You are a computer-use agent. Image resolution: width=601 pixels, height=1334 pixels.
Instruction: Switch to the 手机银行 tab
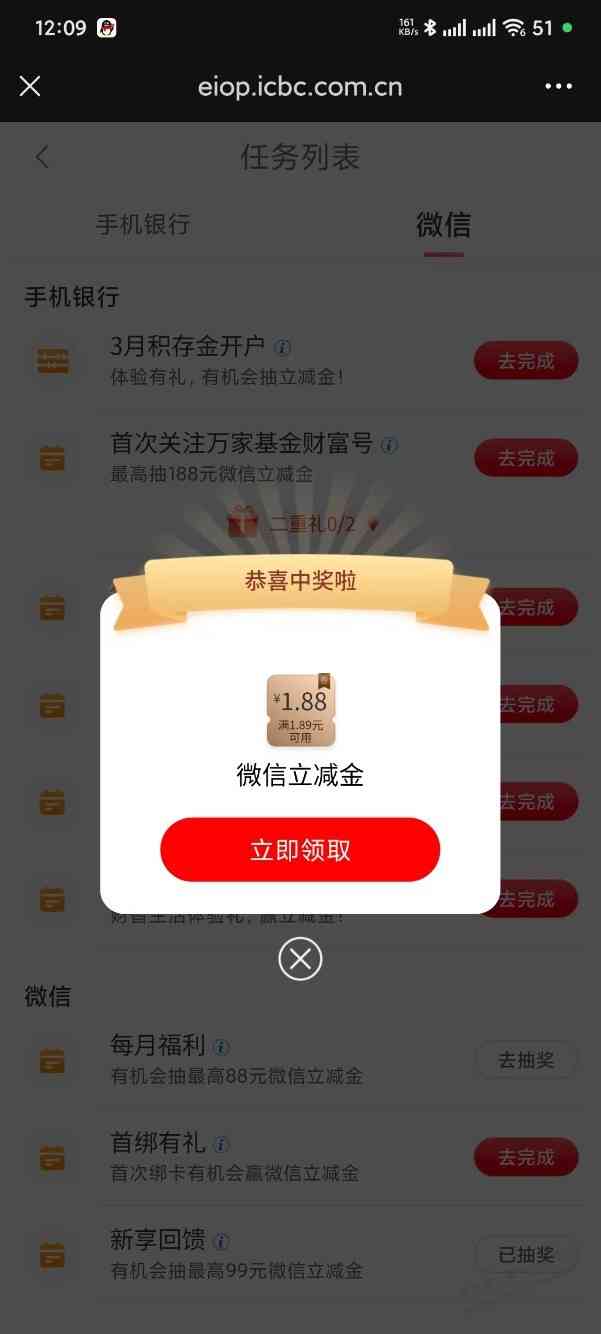point(143,224)
